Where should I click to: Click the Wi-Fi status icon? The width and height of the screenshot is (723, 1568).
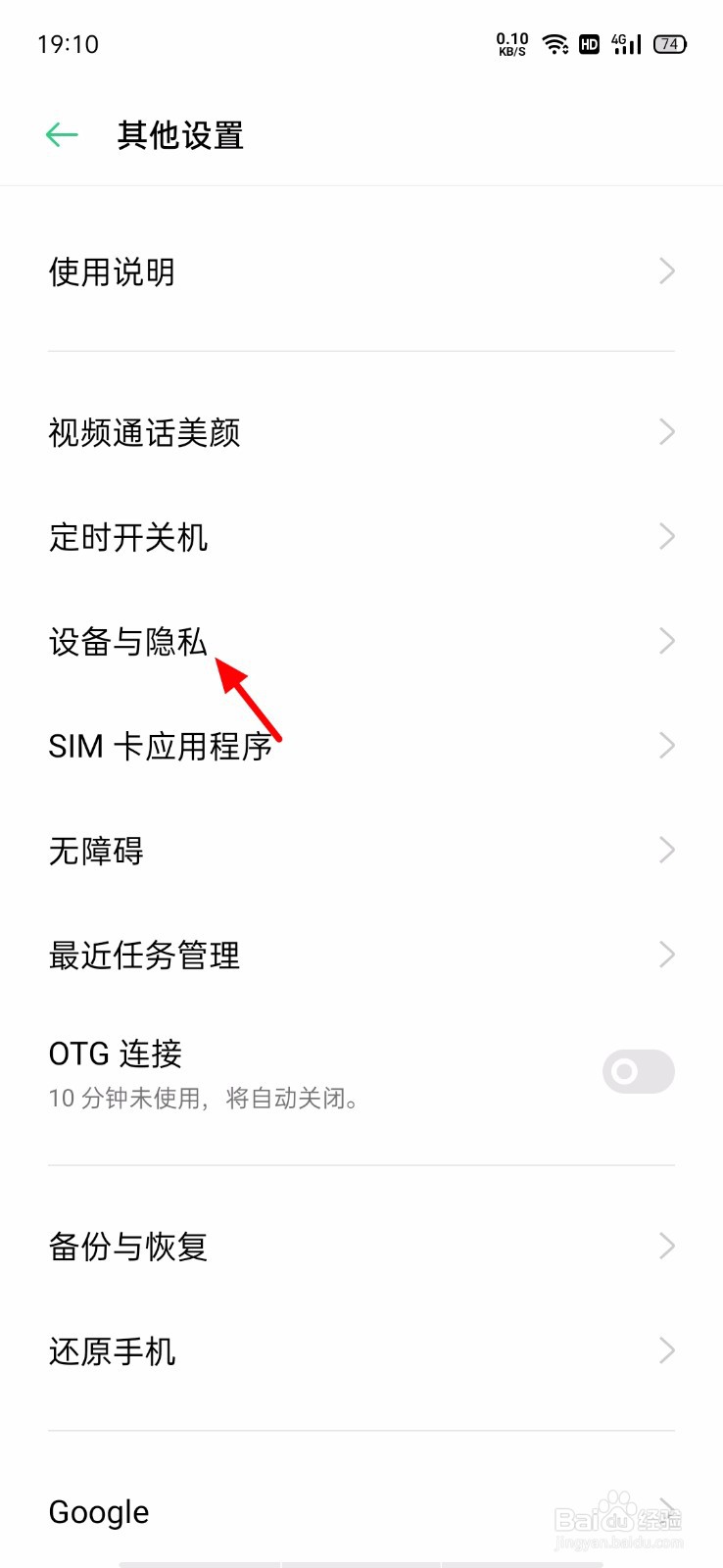(x=555, y=43)
